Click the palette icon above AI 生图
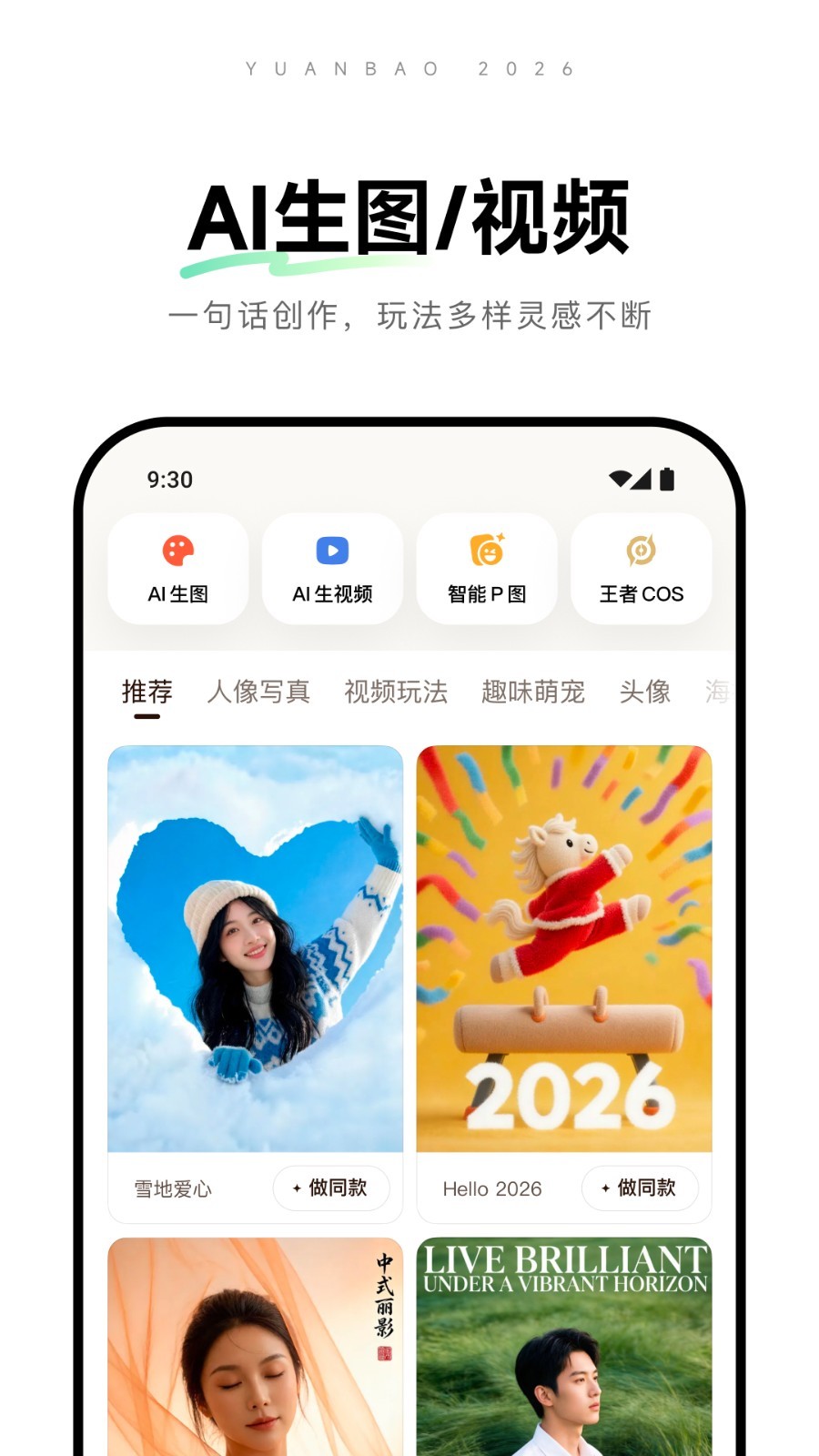The height and width of the screenshot is (1456, 819). tap(178, 550)
